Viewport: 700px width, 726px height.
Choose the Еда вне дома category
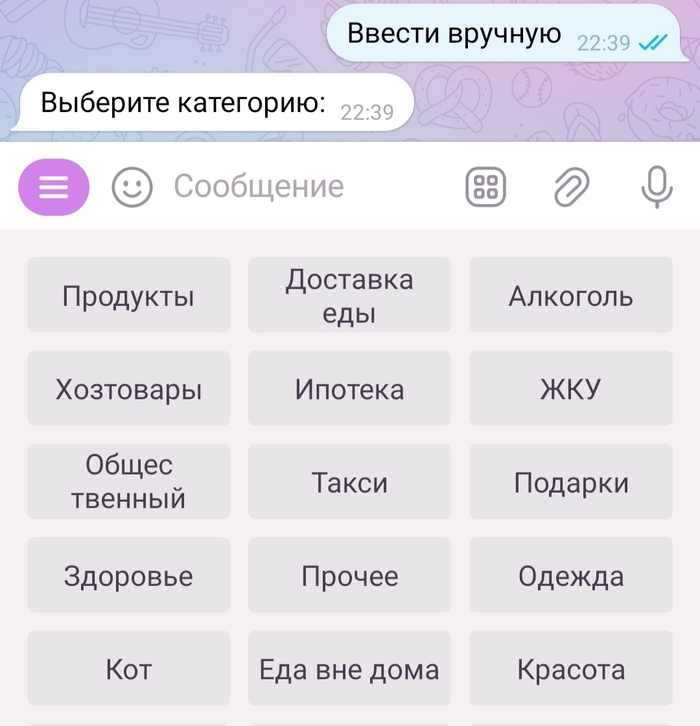pyautogui.click(x=349, y=669)
